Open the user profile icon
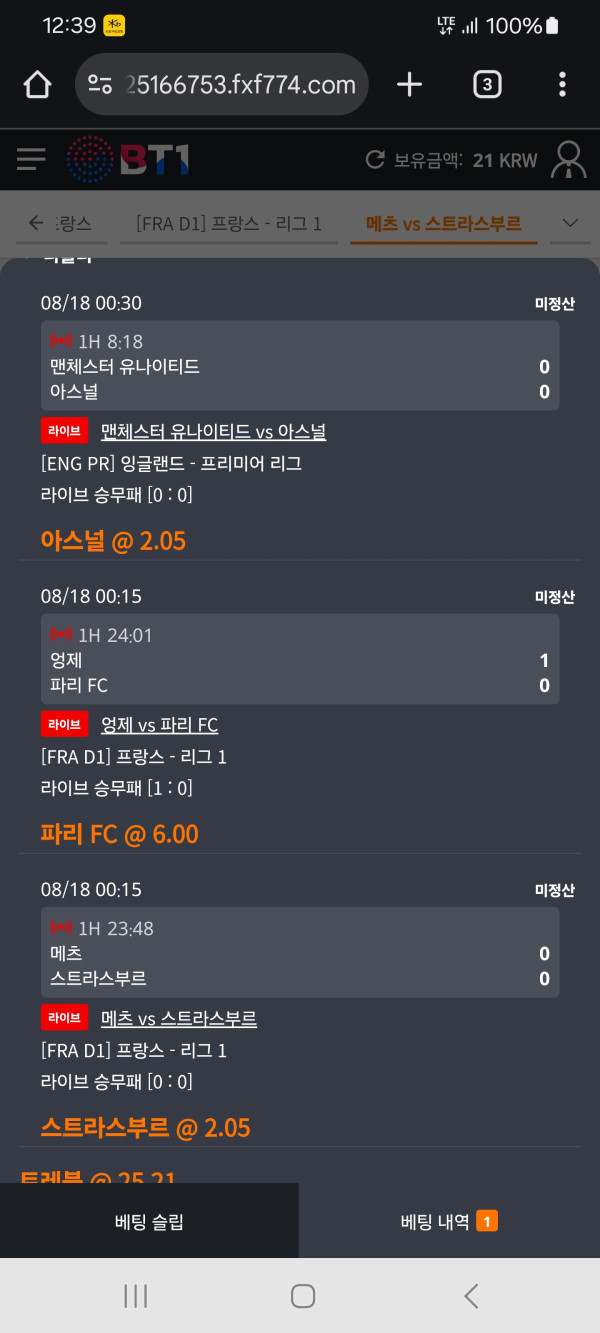Screen dimensions: 600x1333 569,159
